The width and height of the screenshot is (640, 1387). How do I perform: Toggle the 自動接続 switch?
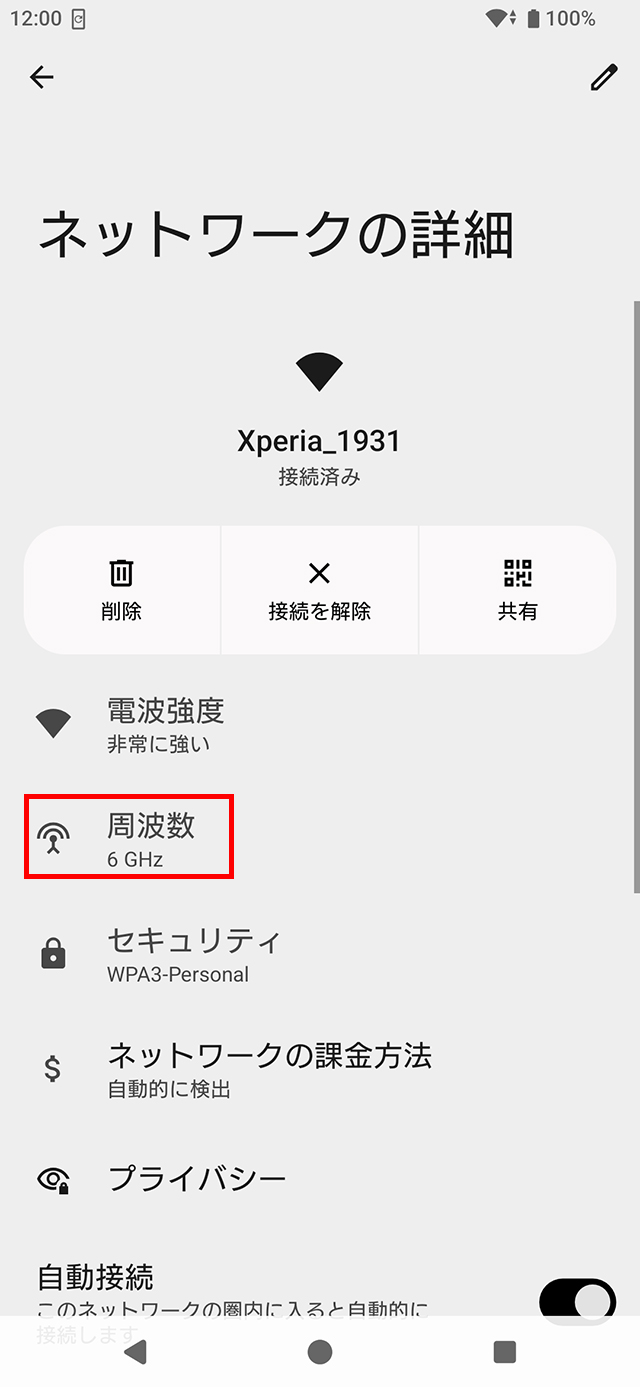[x=577, y=1303]
